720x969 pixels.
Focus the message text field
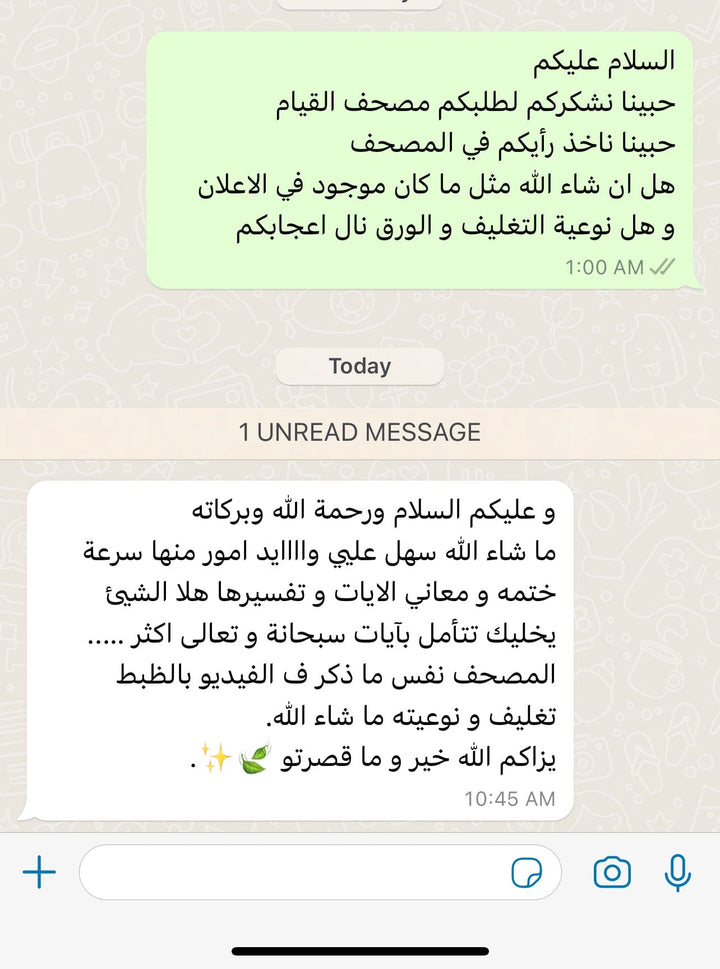(290, 873)
